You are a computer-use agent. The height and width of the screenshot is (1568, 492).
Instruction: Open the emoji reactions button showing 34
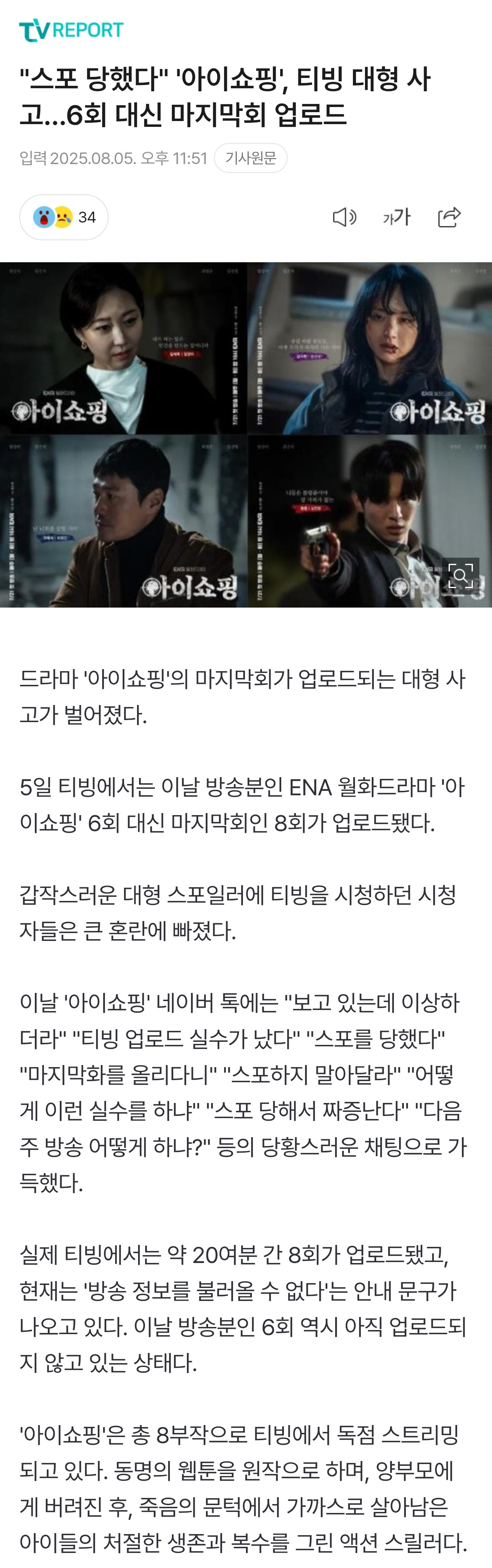pyautogui.click(x=64, y=217)
